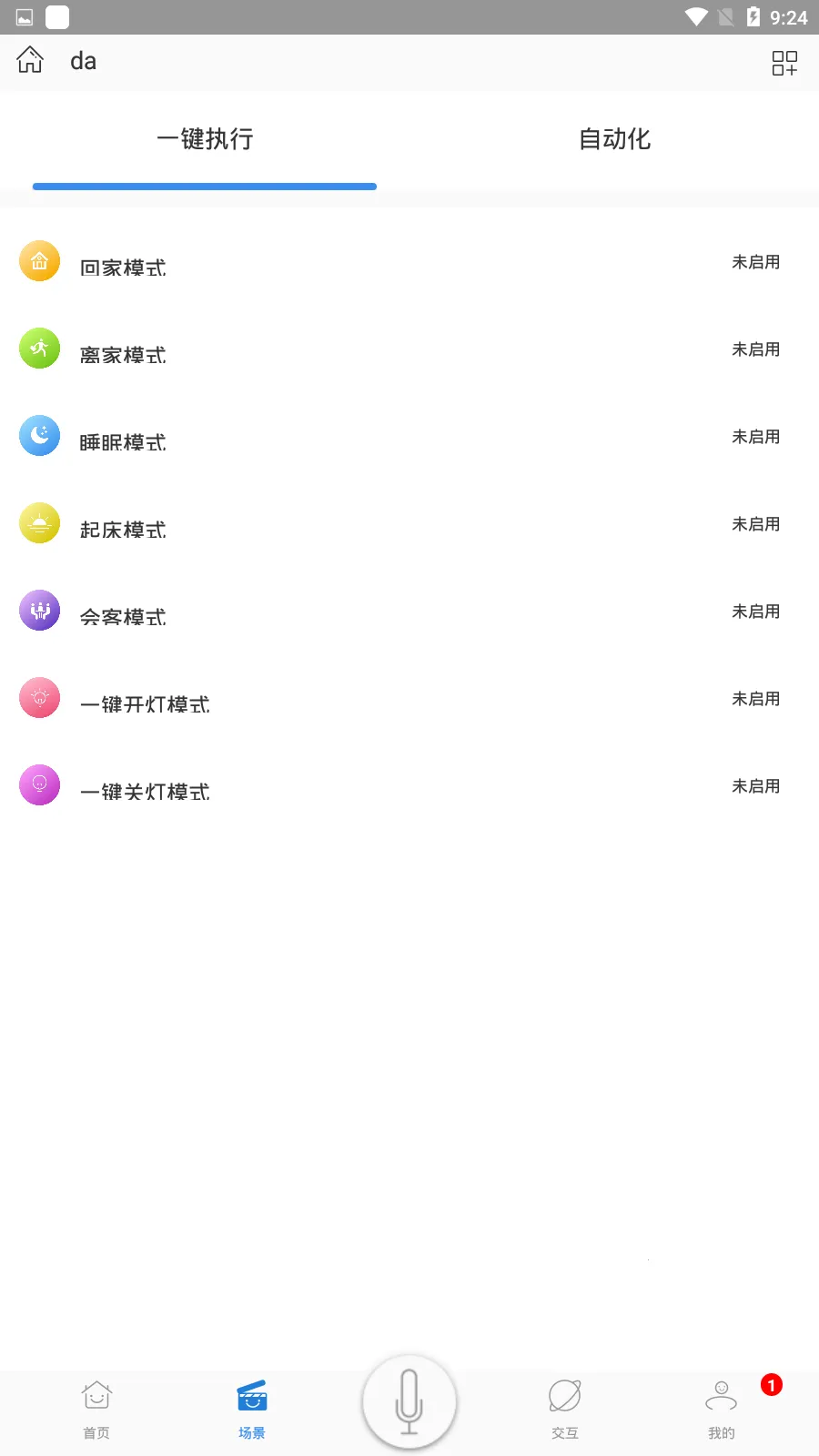Image resolution: width=819 pixels, height=1456 pixels.
Task: Enable 一键开灯模式 by tapping 未启用
Action: tap(756, 698)
